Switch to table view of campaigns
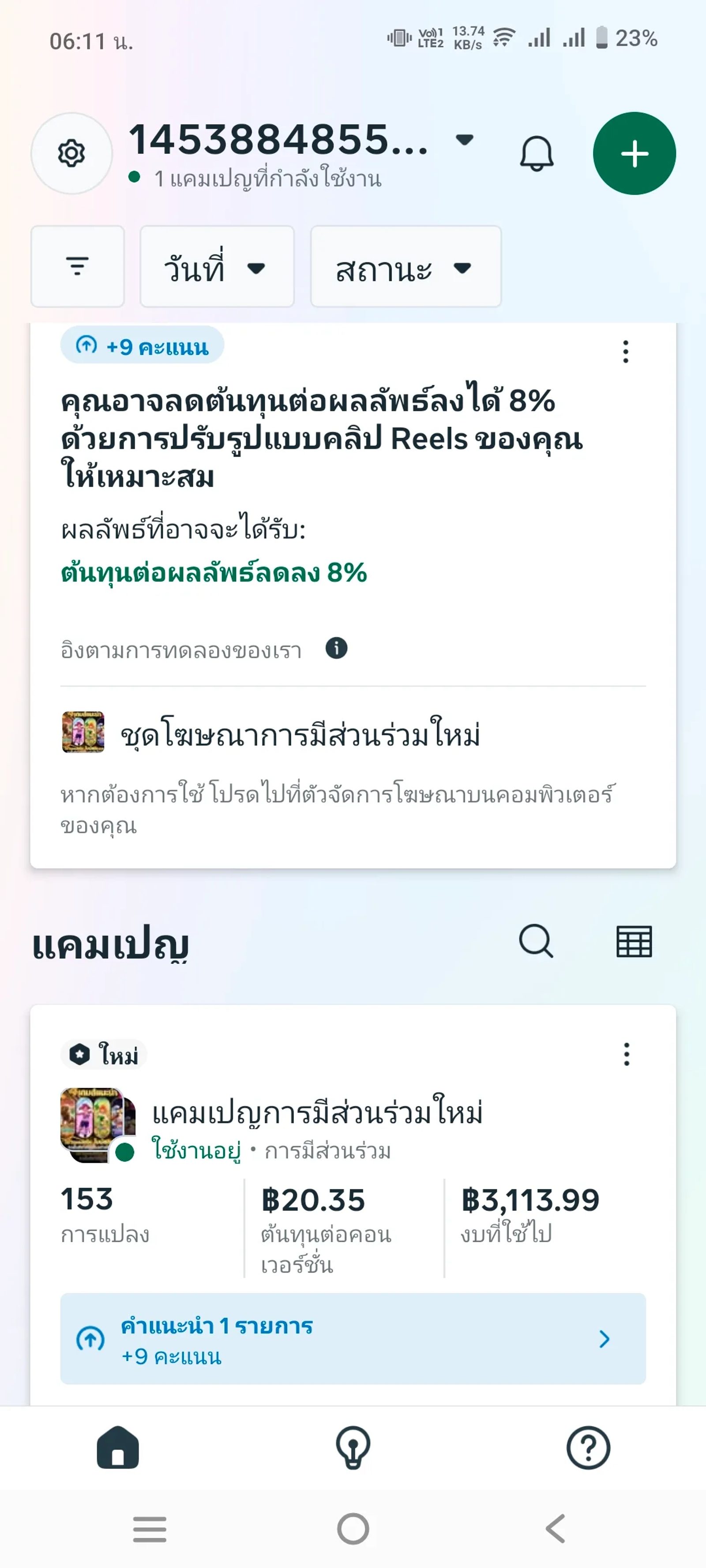Viewport: 706px width, 1568px height. pos(634,942)
